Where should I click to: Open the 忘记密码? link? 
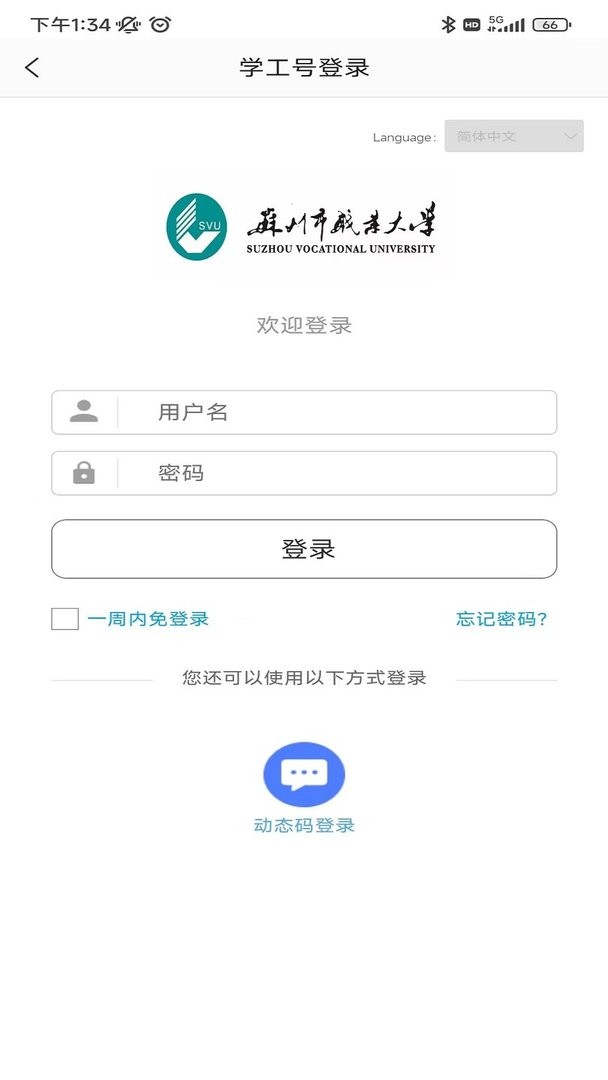point(502,619)
